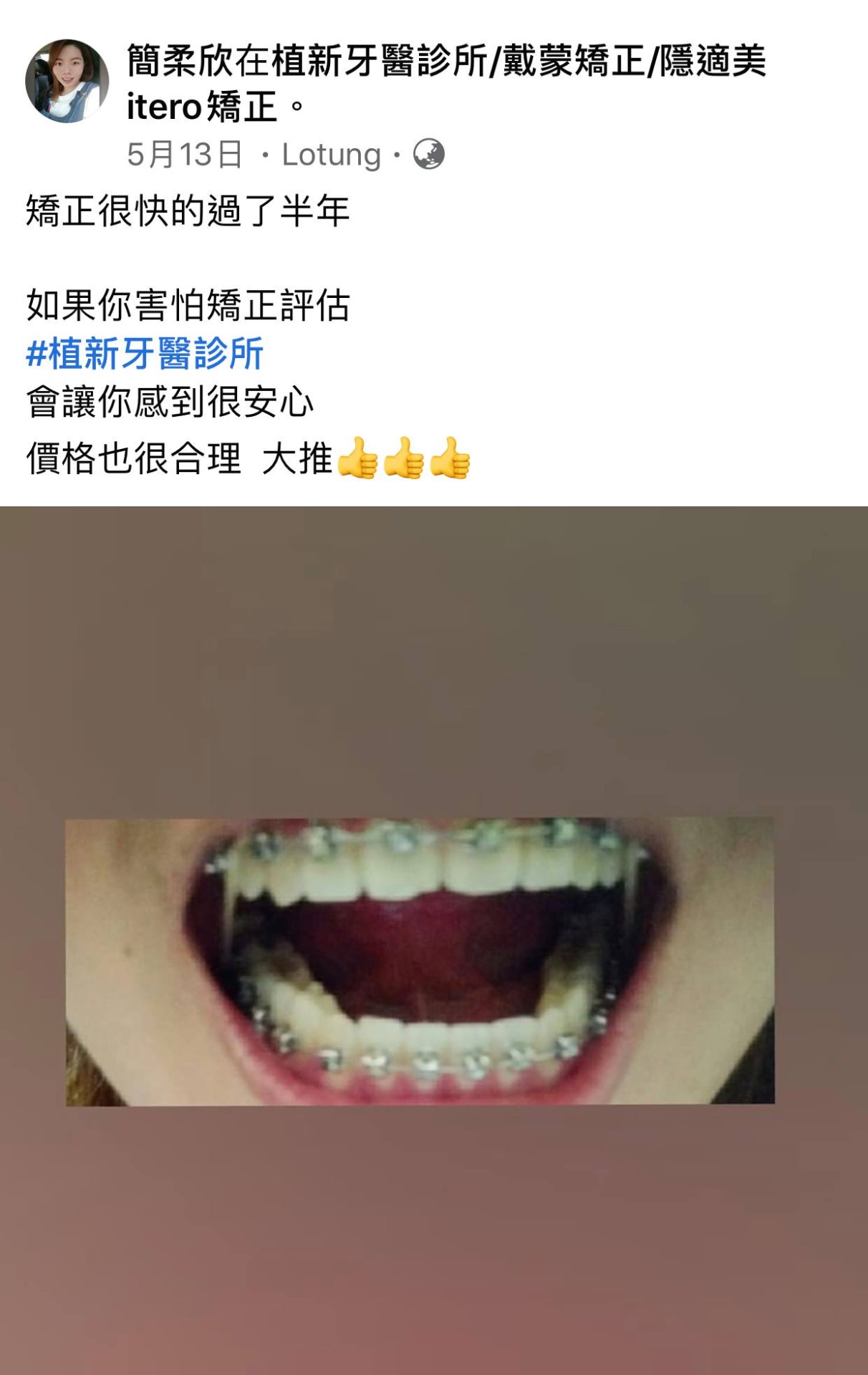Tap the #植新牙醫診所 hashtag
This screenshot has width=868, height=1375.
145,354
